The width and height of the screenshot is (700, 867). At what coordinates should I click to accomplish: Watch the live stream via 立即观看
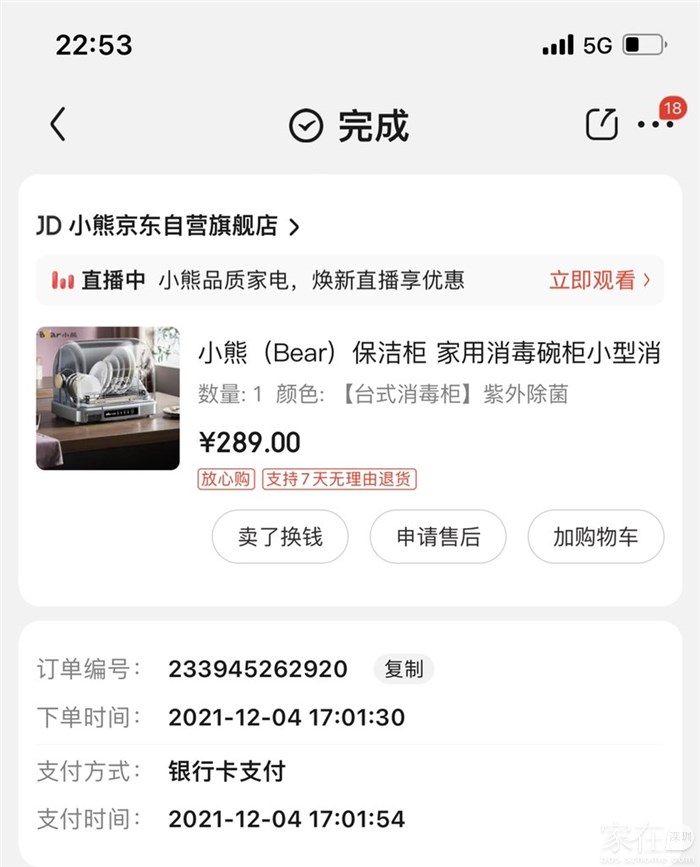point(600,280)
